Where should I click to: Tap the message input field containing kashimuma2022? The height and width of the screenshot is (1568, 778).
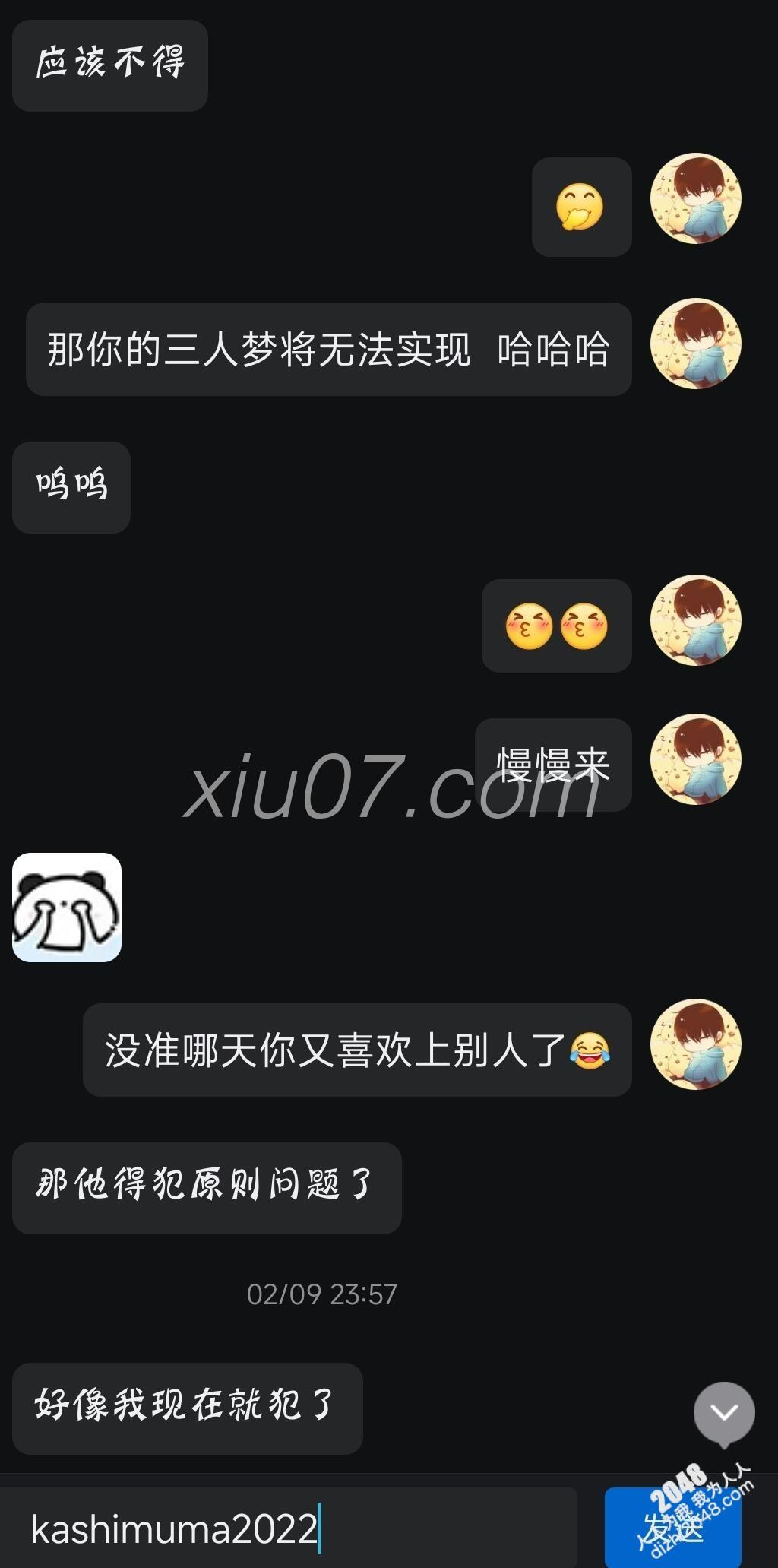click(x=289, y=1528)
